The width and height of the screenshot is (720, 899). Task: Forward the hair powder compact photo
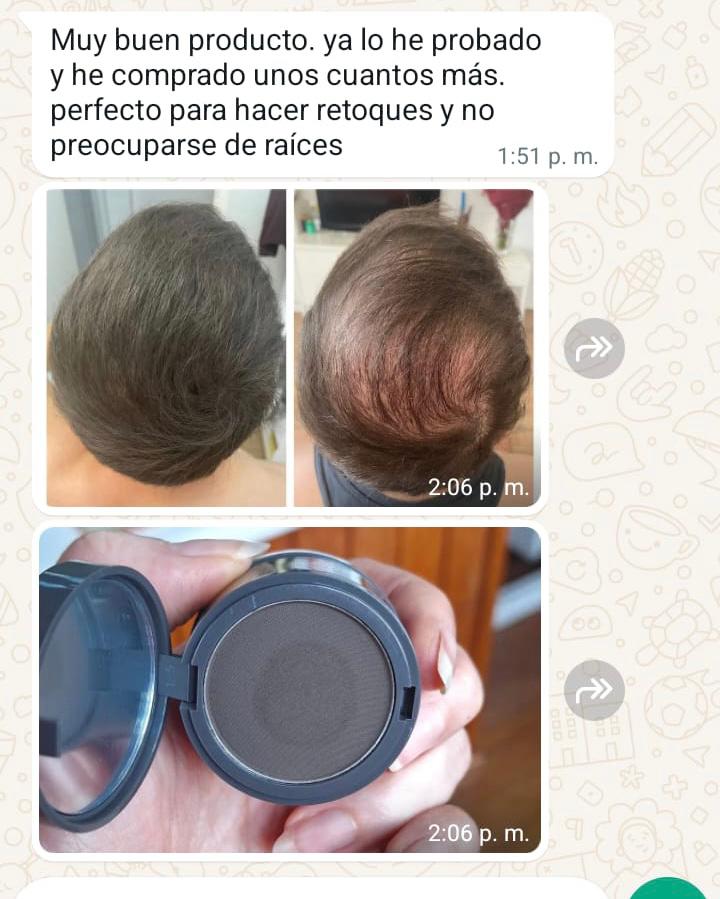(x=593, y=689)
